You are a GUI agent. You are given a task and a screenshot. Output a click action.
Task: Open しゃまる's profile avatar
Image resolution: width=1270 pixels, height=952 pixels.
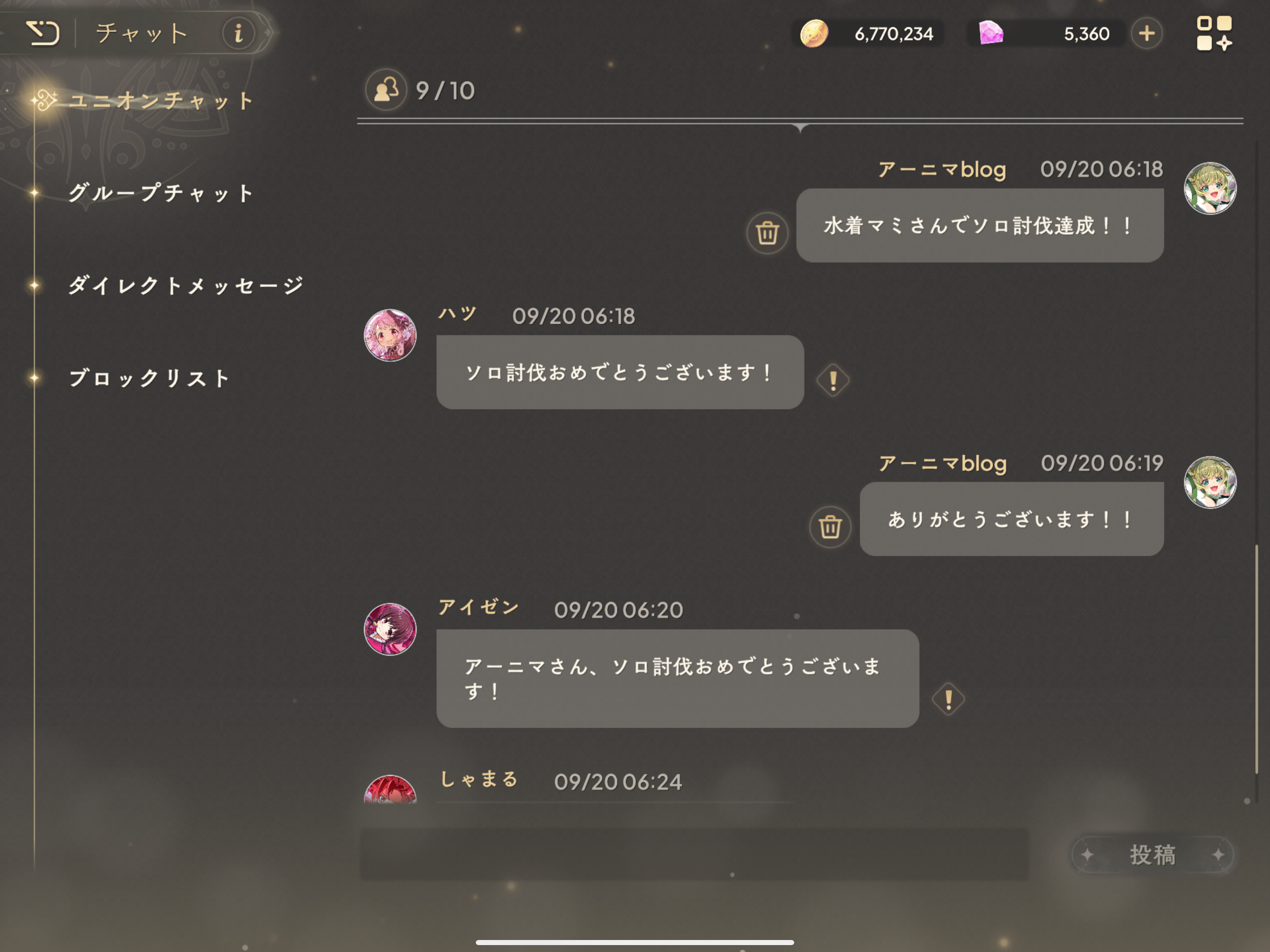coord(390,791)
